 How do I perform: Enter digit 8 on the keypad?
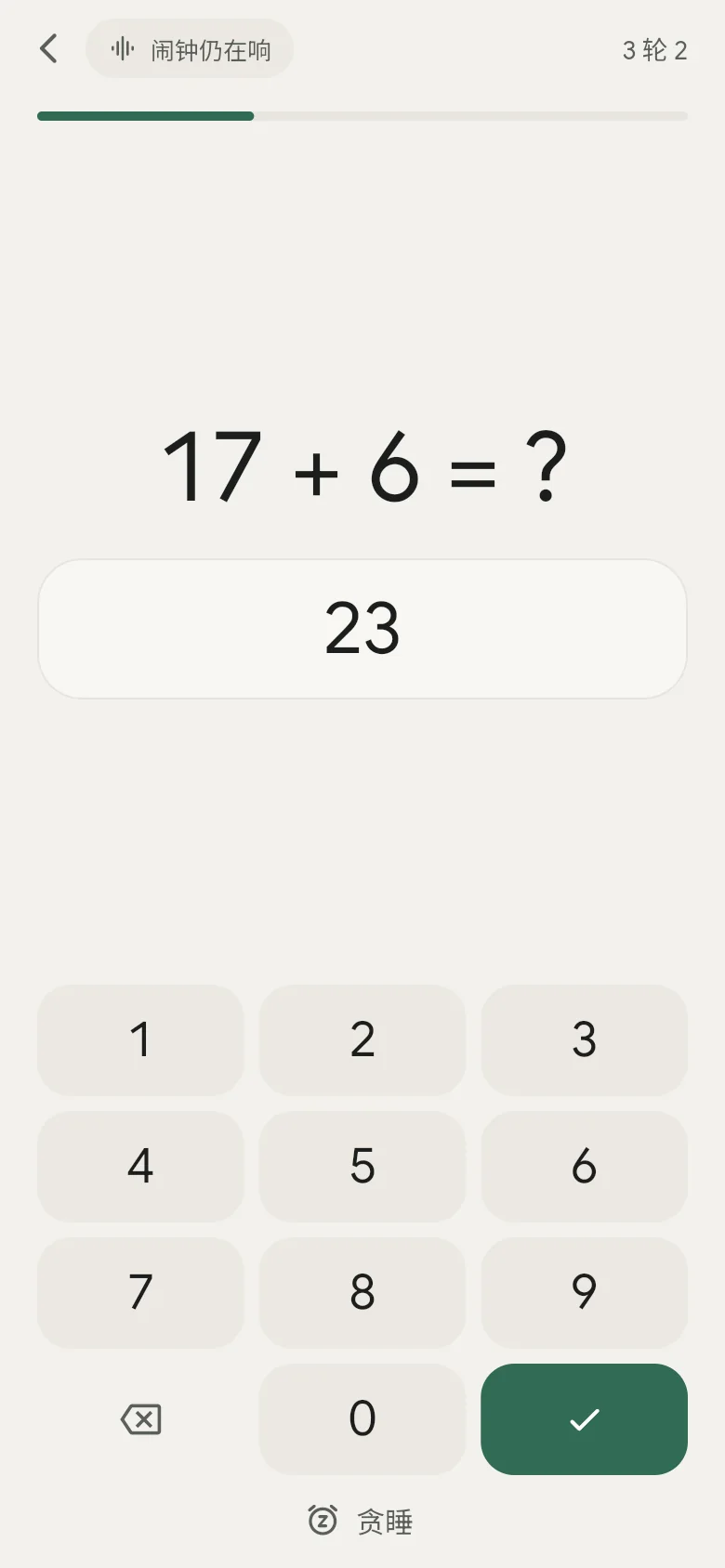coord(362,1292)
